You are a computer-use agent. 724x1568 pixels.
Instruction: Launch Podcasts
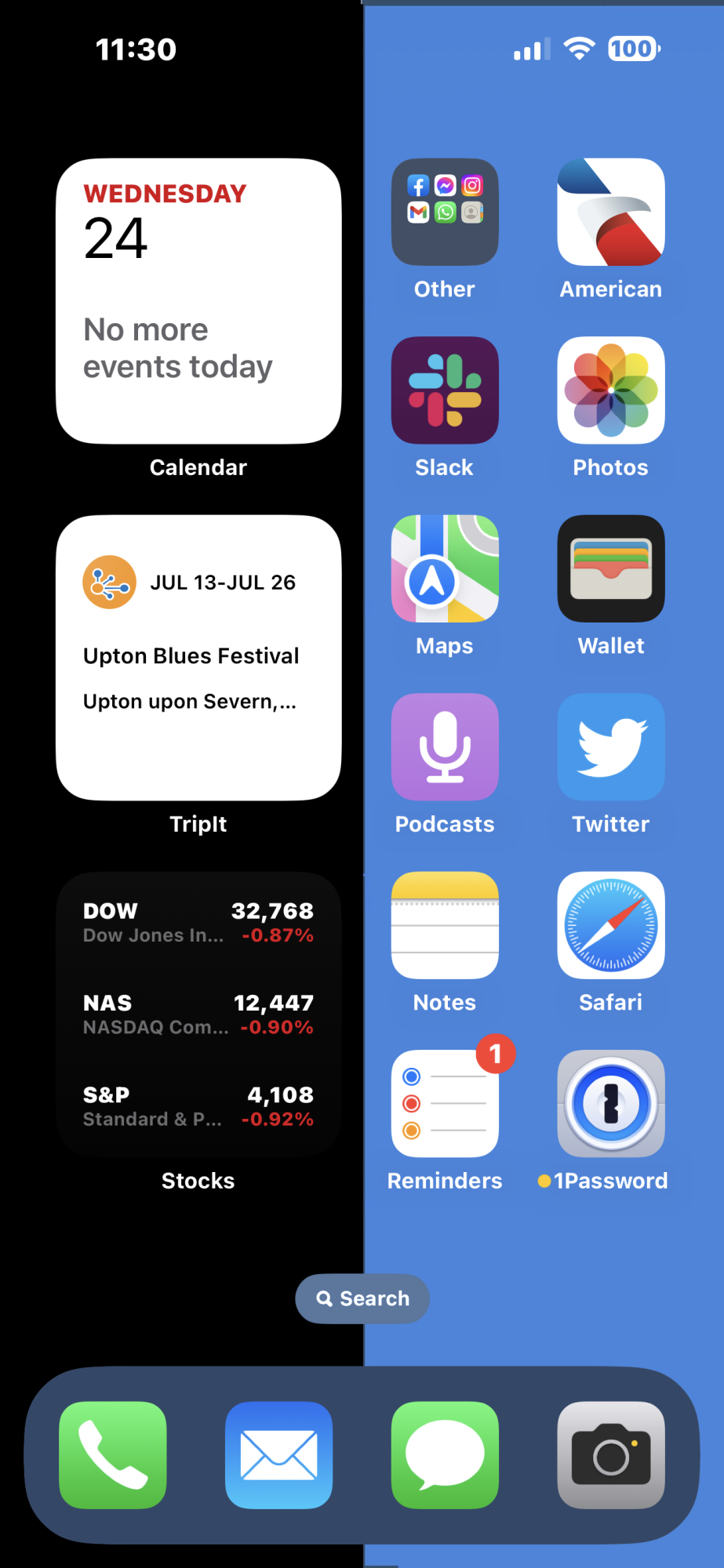(445, 747)
